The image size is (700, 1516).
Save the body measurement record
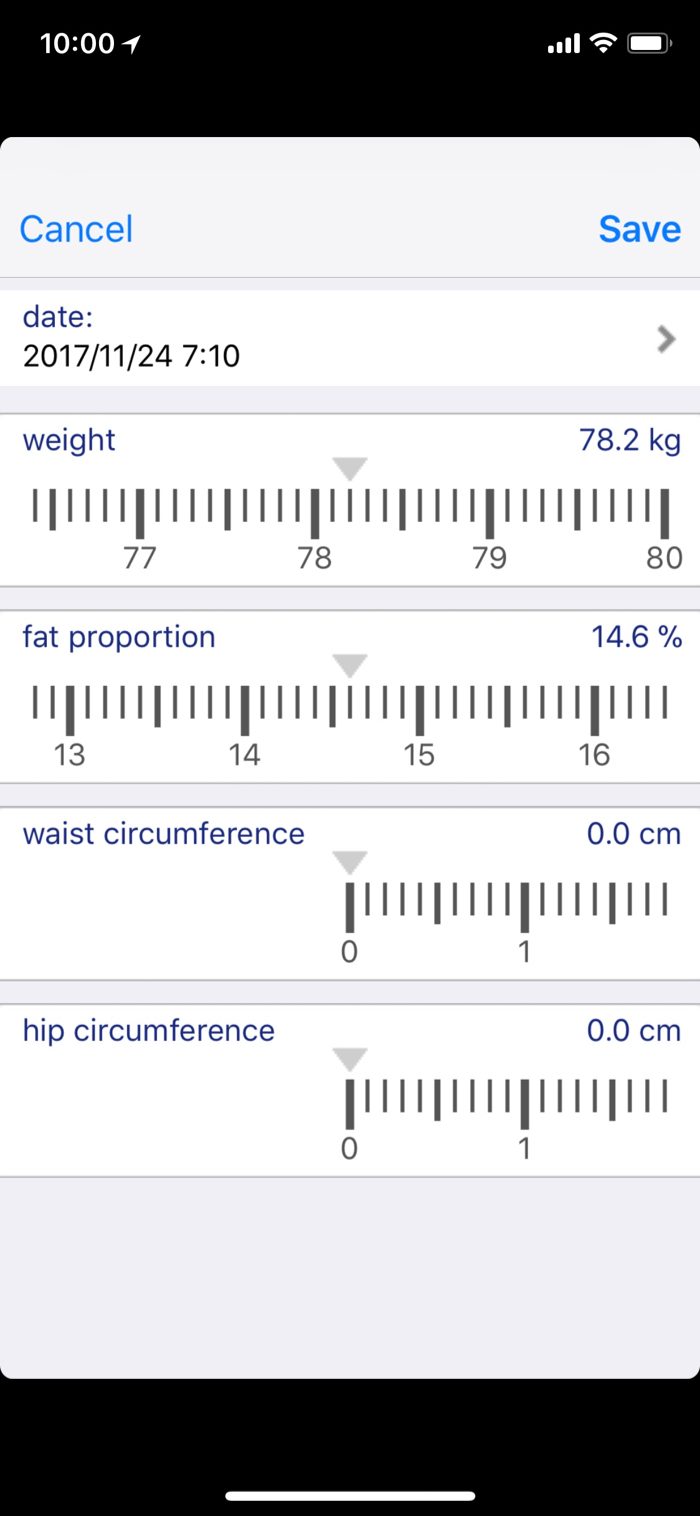coord(639,229)
